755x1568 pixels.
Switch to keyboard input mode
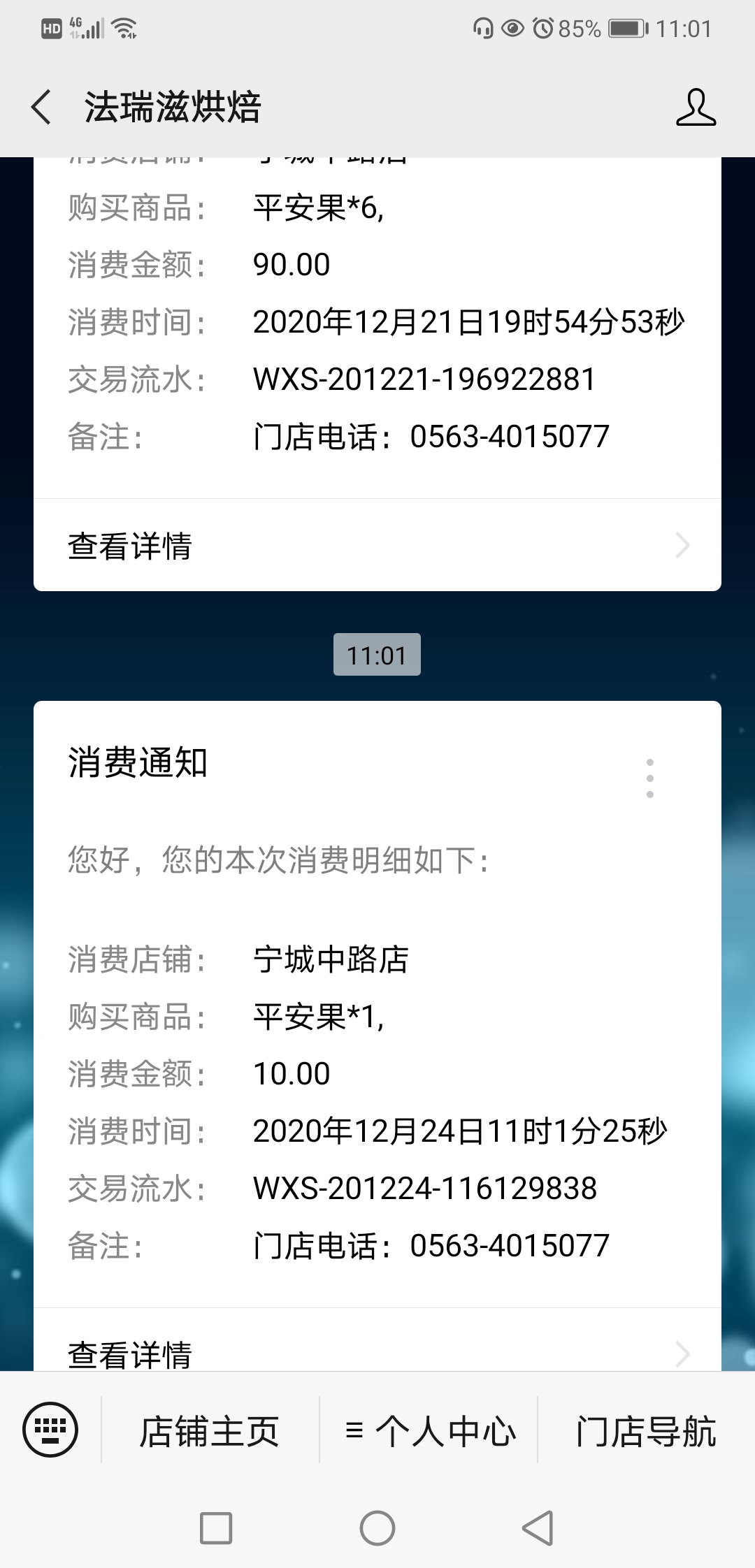pos(50,1430)
